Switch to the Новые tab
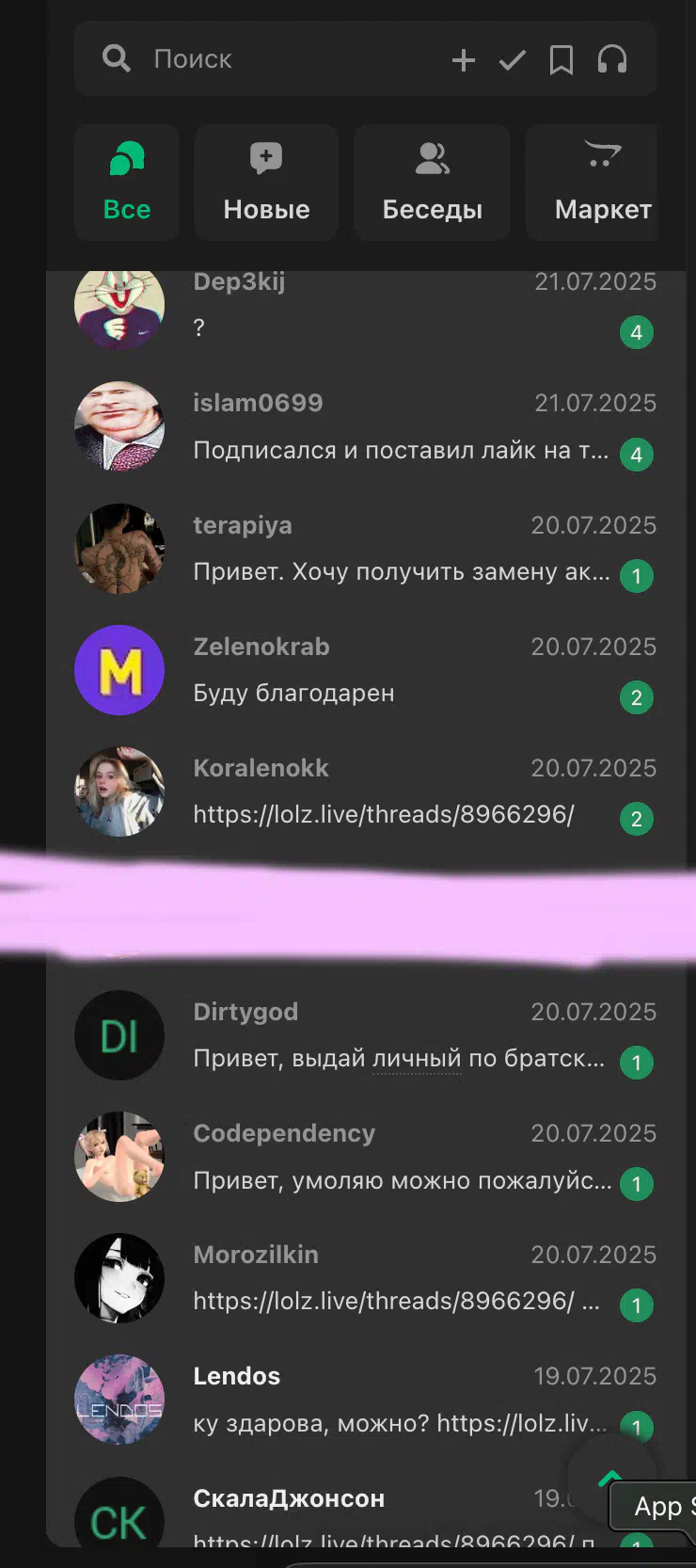The height and width of the screenshot is (1568, 696). 266,183
